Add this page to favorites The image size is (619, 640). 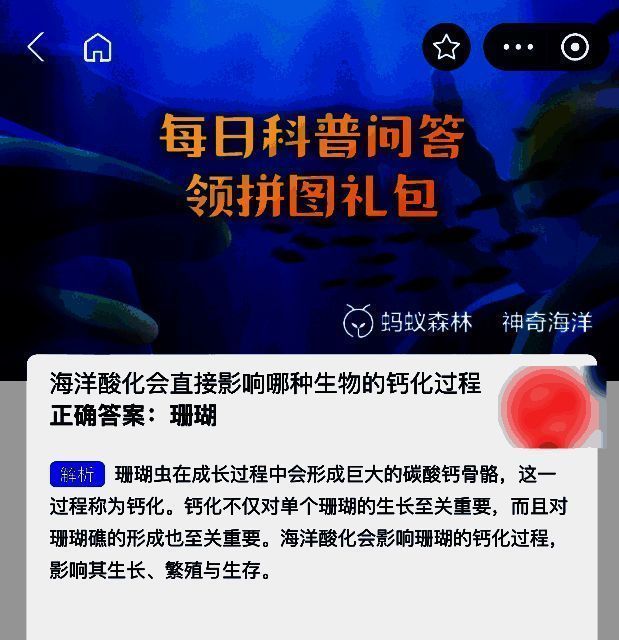click(x=446, y=47)
